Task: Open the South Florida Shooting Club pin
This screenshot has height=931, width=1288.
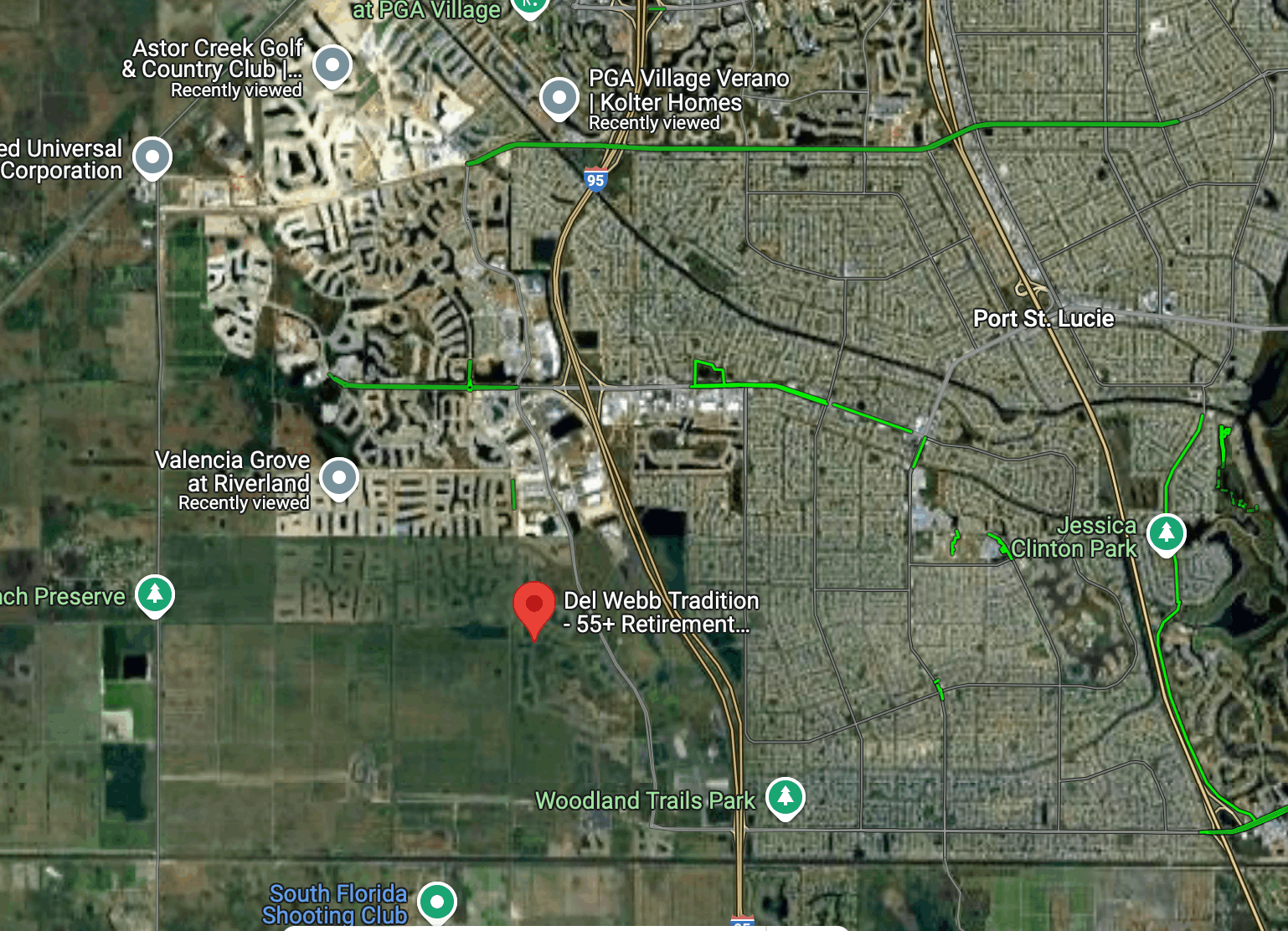Action: click(x=437, y=903)
